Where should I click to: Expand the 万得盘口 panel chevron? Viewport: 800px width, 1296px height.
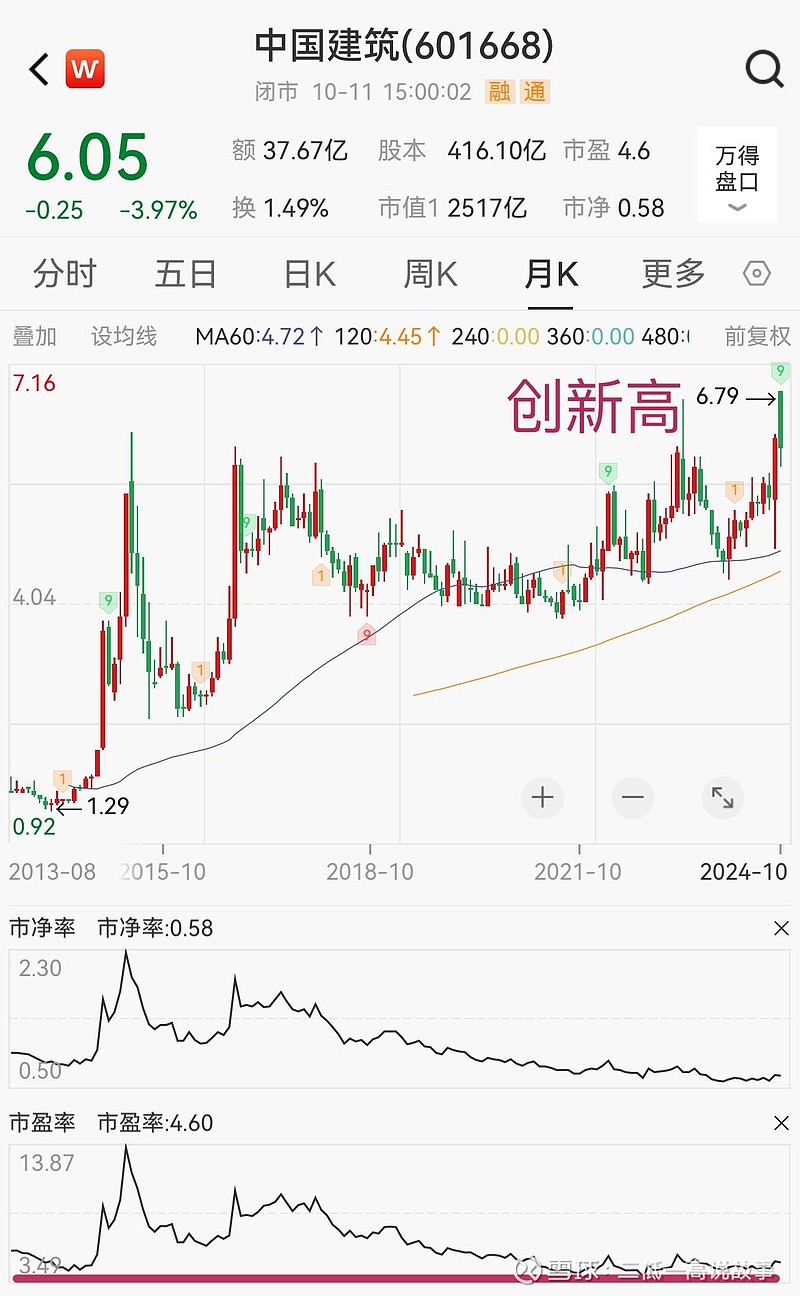tap(737, 207)
